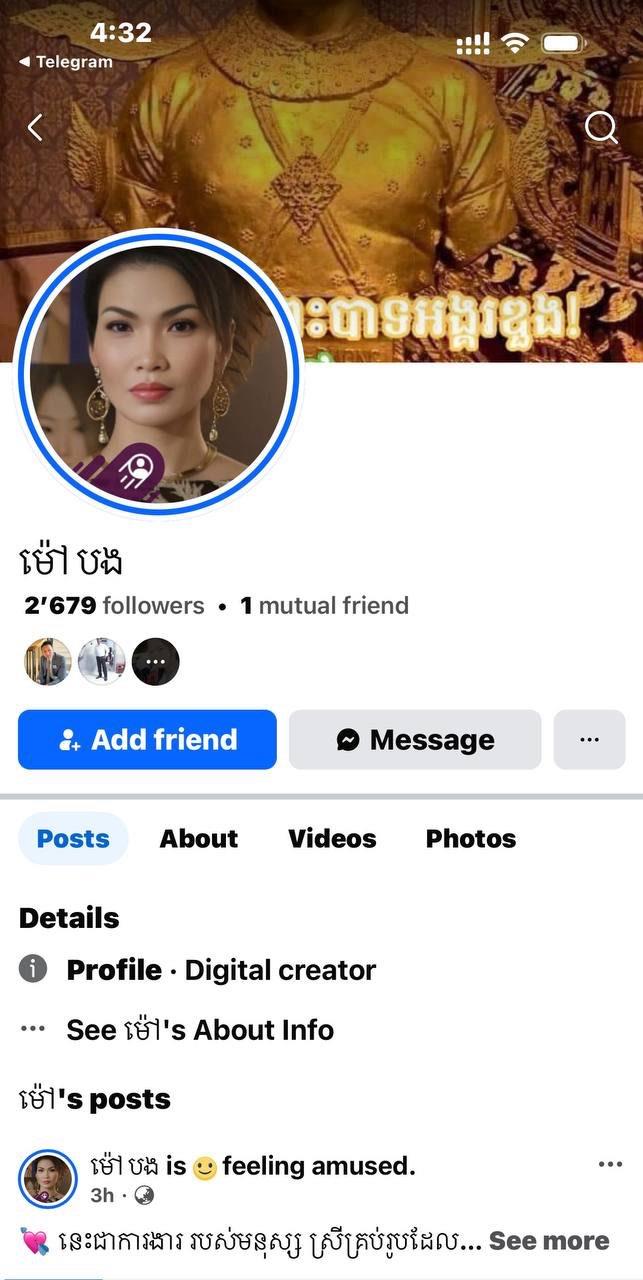643x1280 pixels.
Task: Switch to the Videos tab
Action: point(332,838)
